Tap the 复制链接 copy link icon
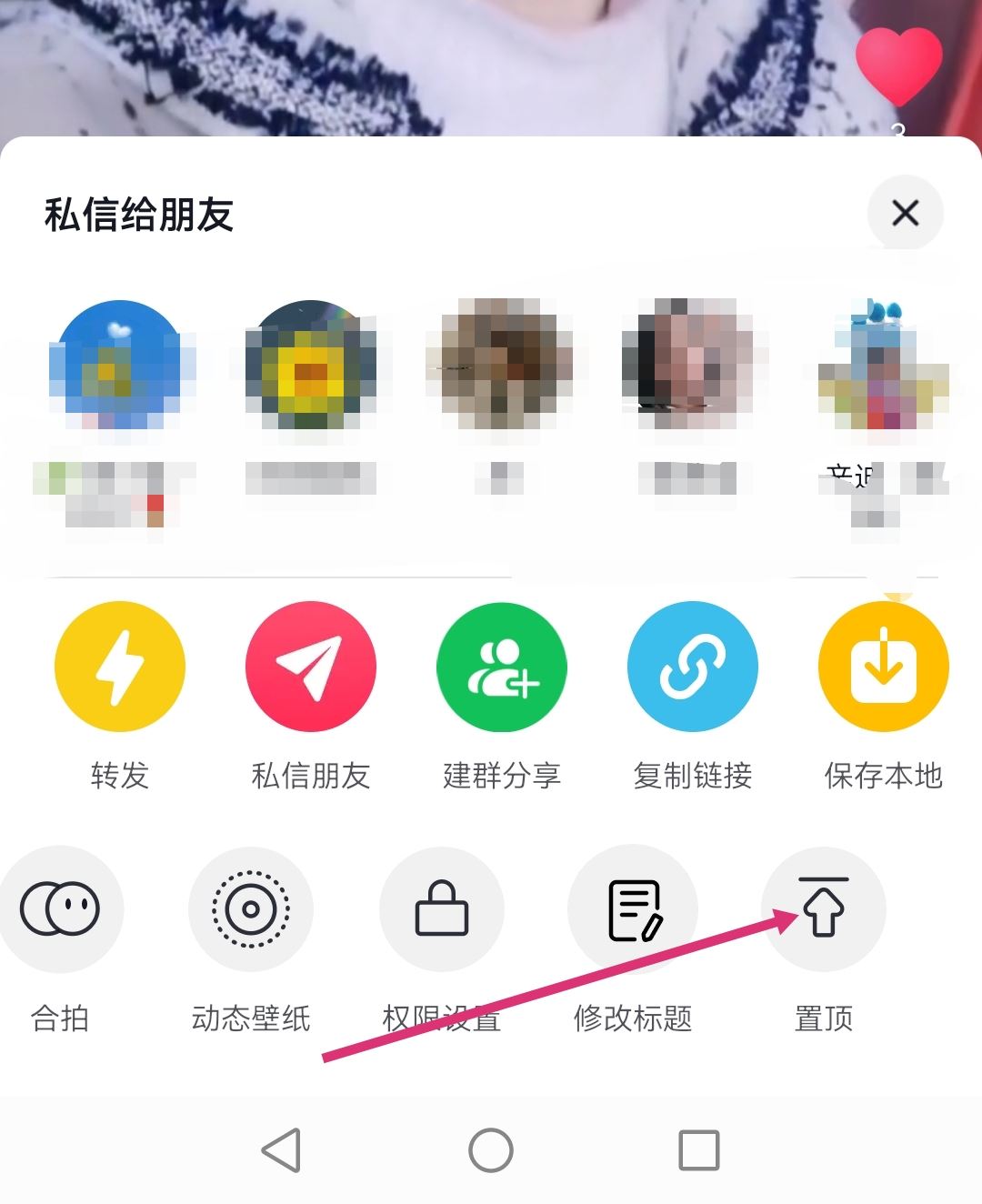Screen dimensions: 982x1204 [x=693, y=667]
